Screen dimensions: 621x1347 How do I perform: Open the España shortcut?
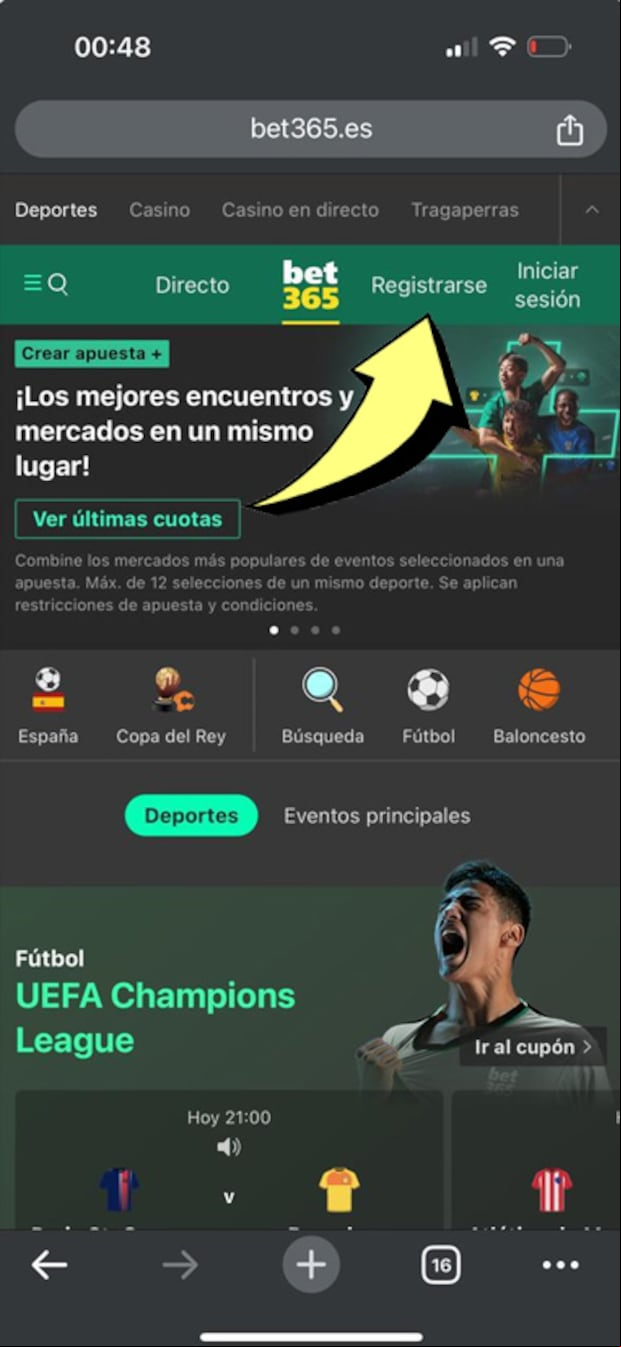48,706
